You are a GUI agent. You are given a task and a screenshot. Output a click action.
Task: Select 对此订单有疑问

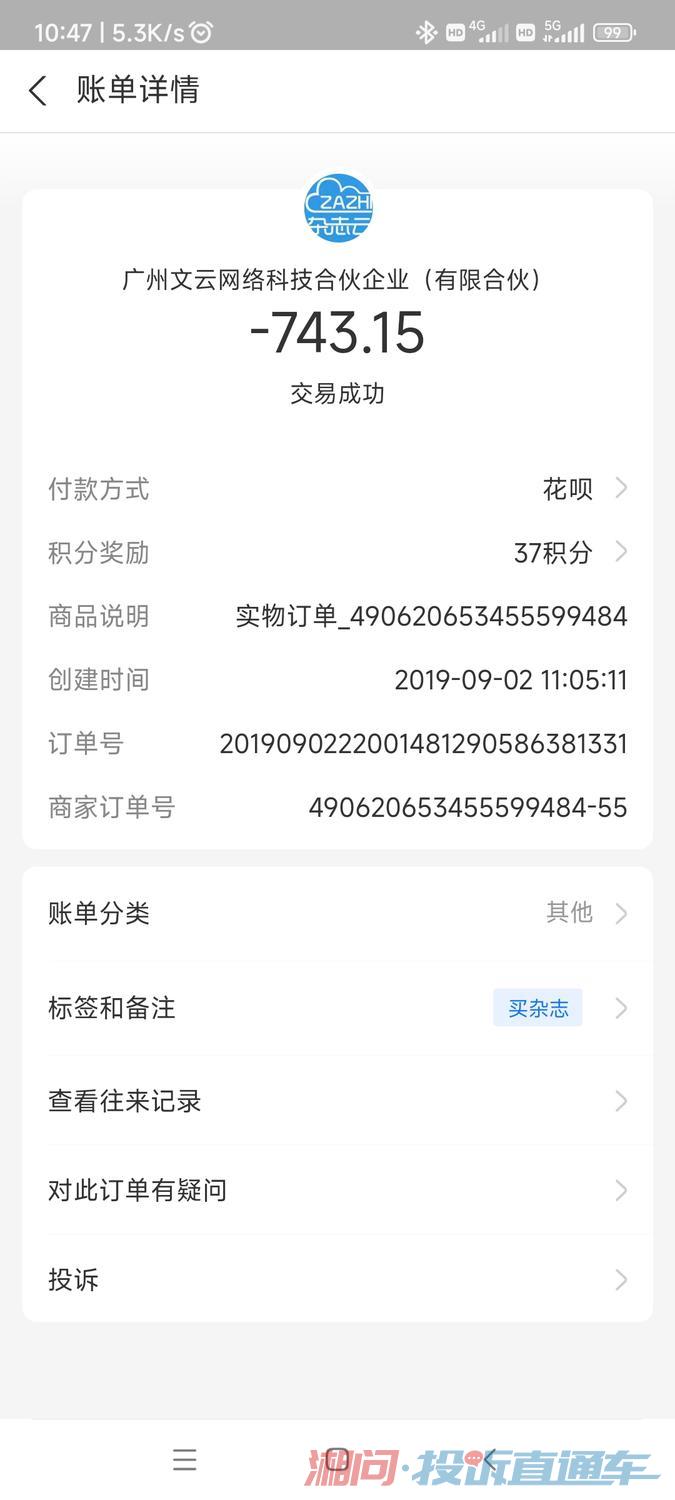click(x=338, y=1190)
